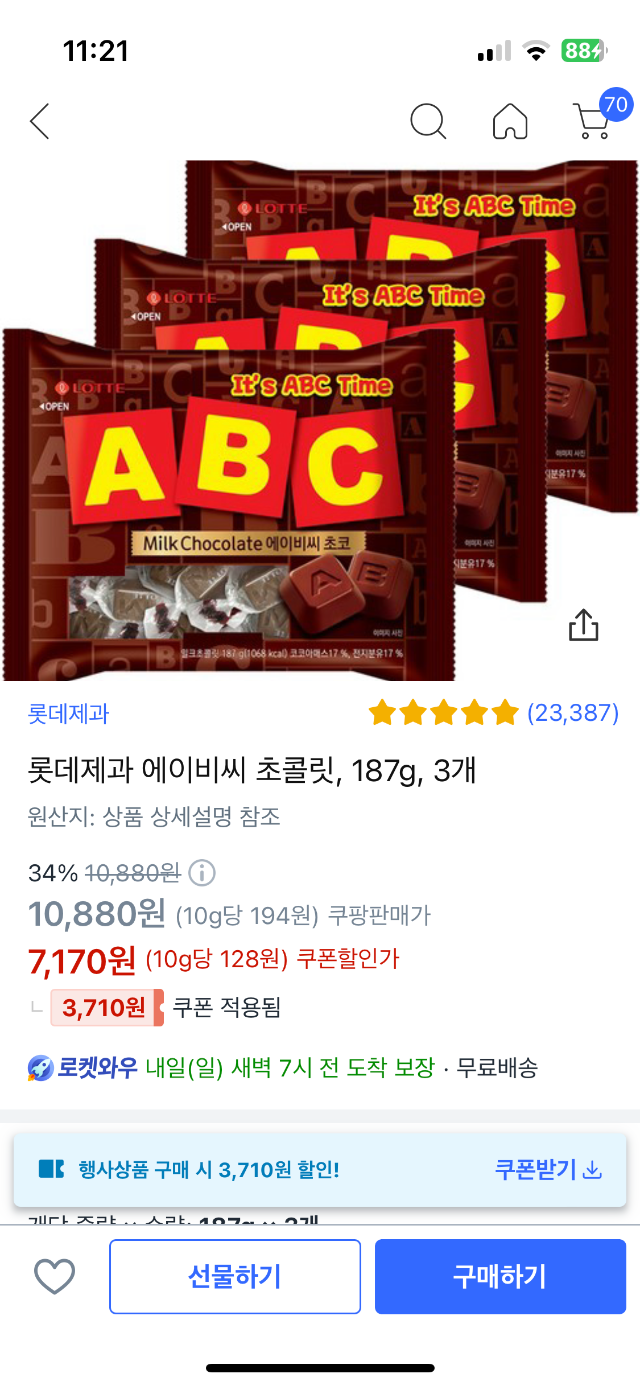Go back with the top-left arrow

40,122
